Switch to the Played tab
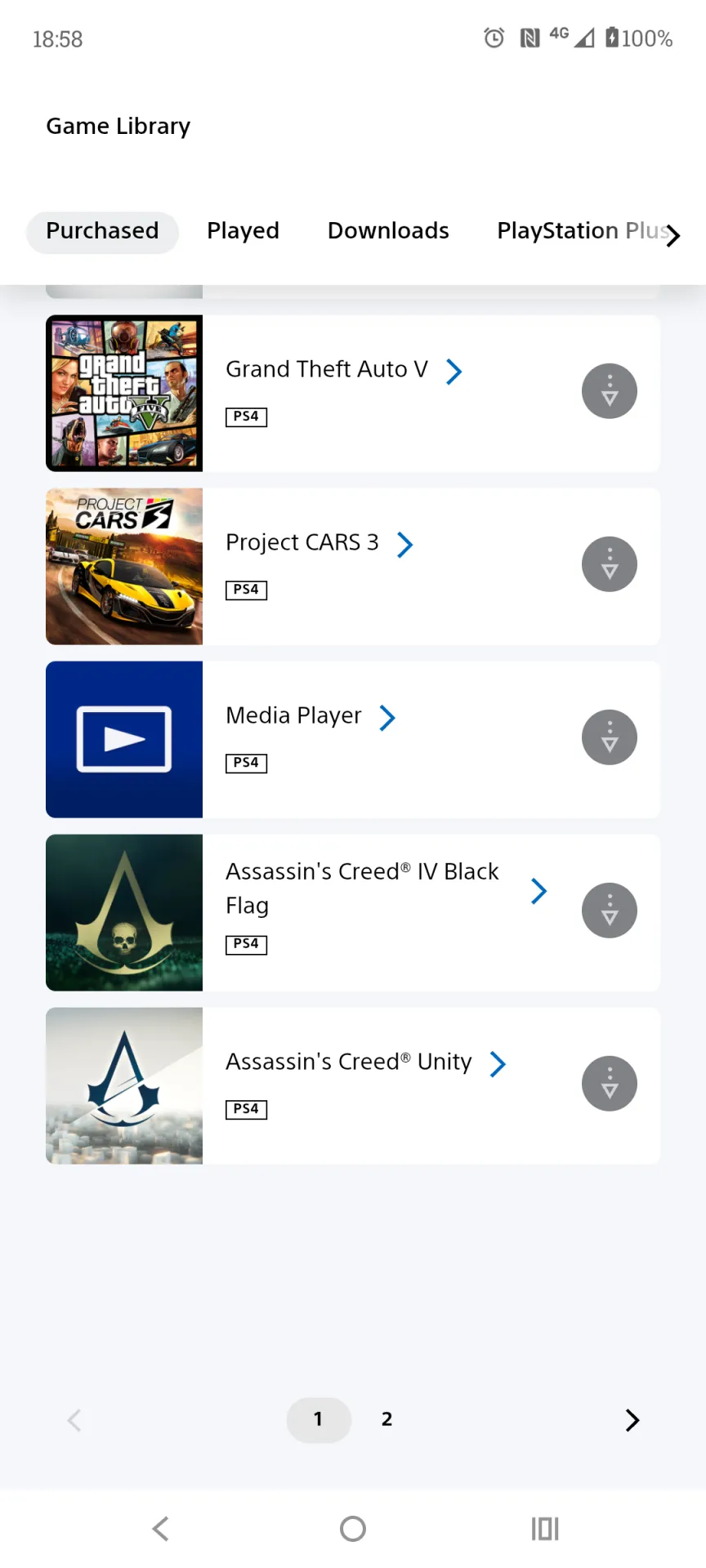Image resolution: width=706 pixels, height=1568 pixels. (243, 231)
